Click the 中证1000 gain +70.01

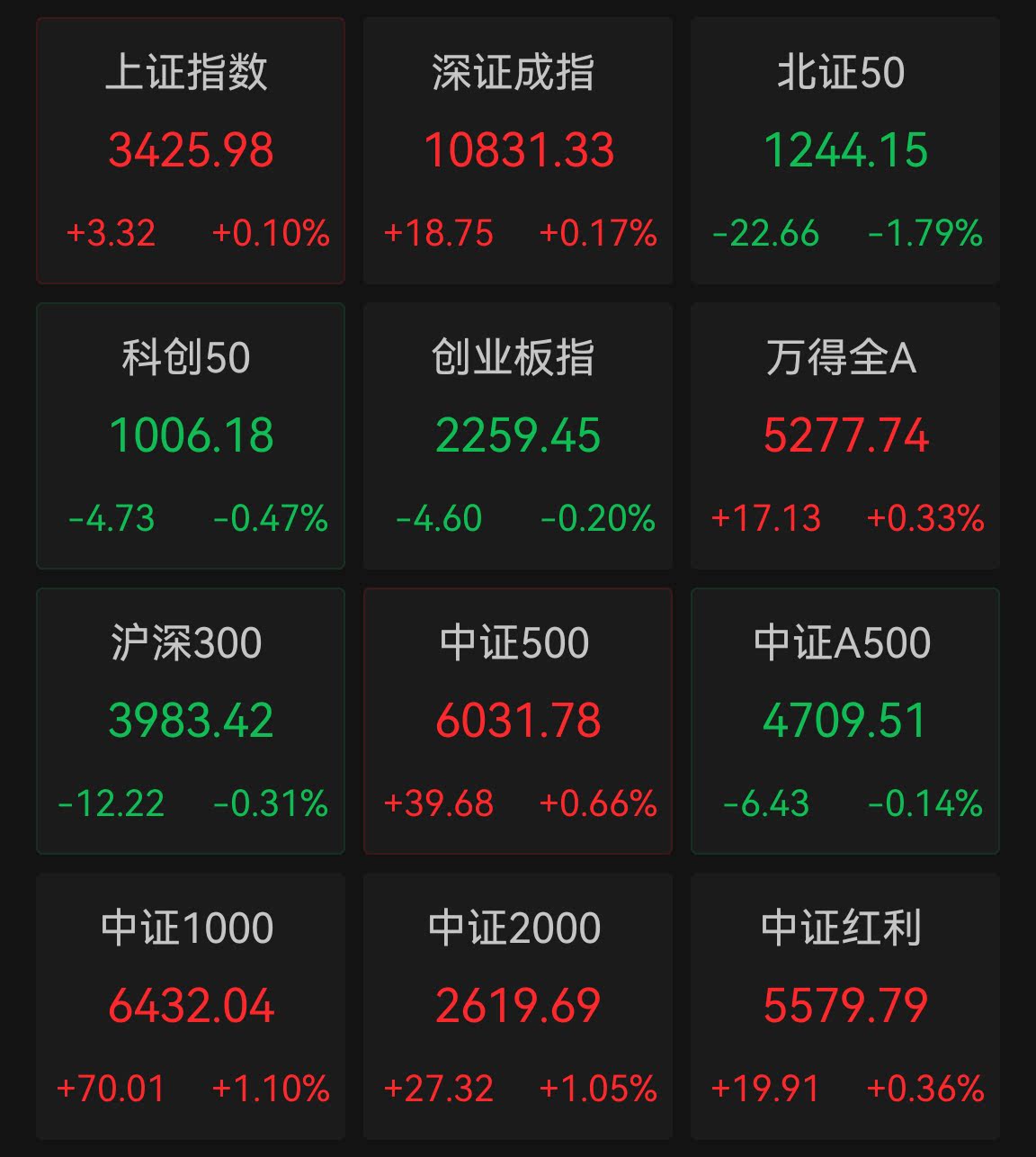110,1089
